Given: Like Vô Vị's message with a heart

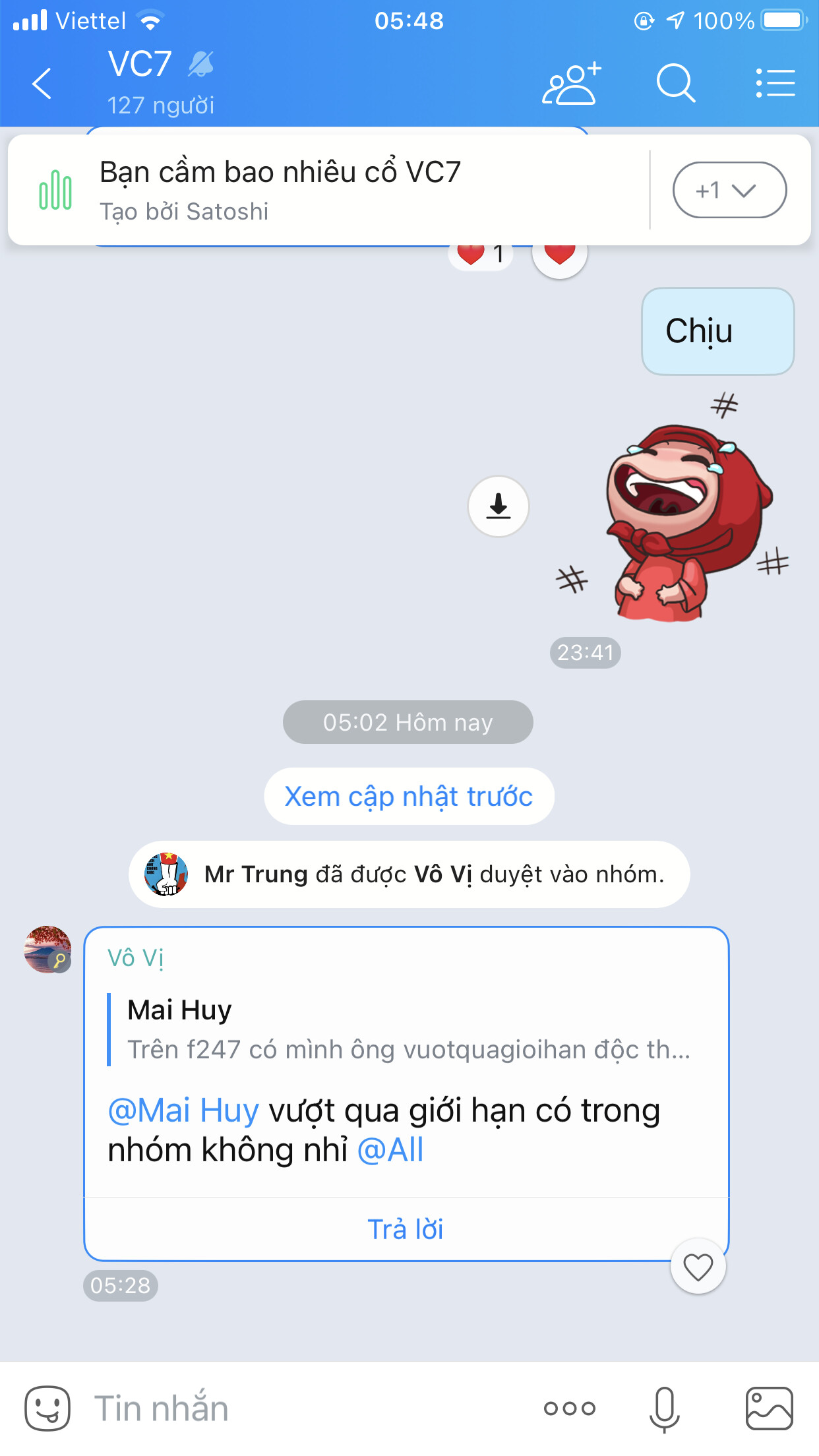Looking at the screenshot, I should tap(698, 1266).
